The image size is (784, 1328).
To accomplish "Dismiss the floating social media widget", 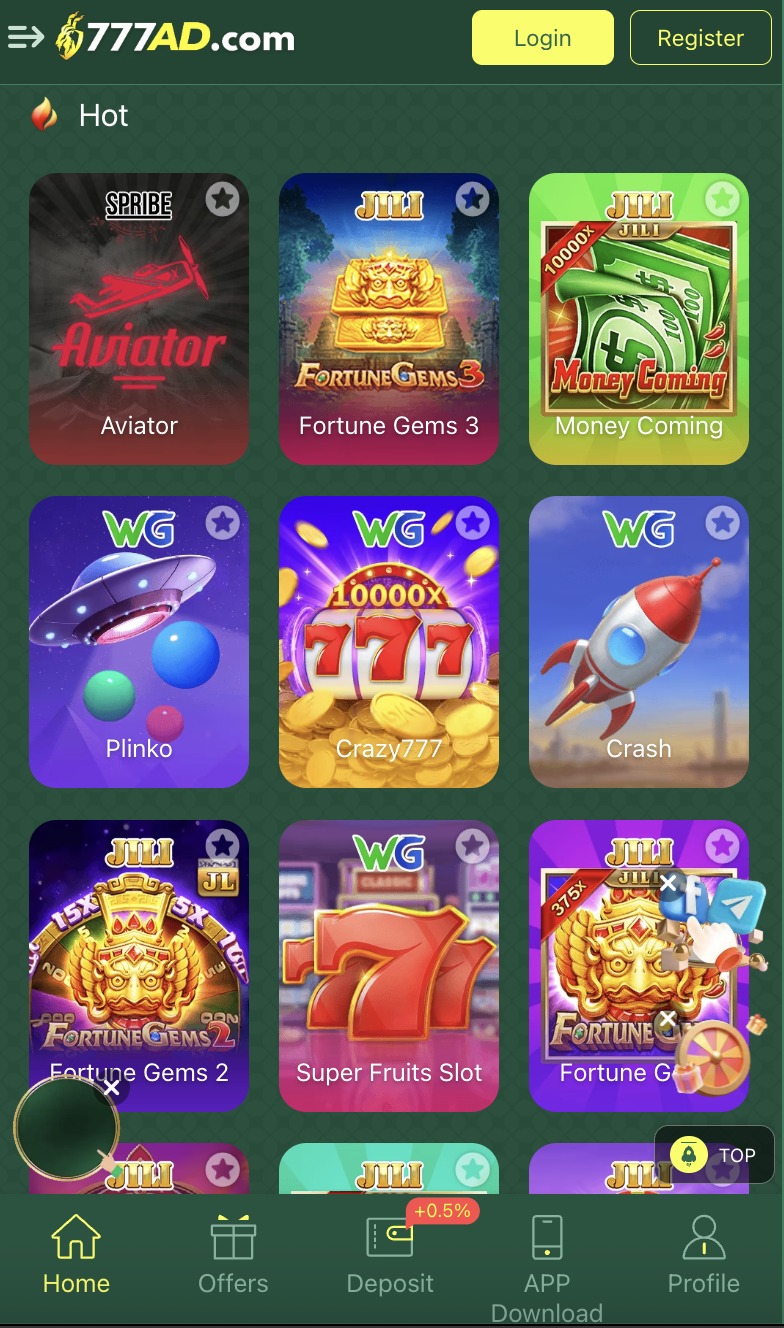I will coord(668,883).
